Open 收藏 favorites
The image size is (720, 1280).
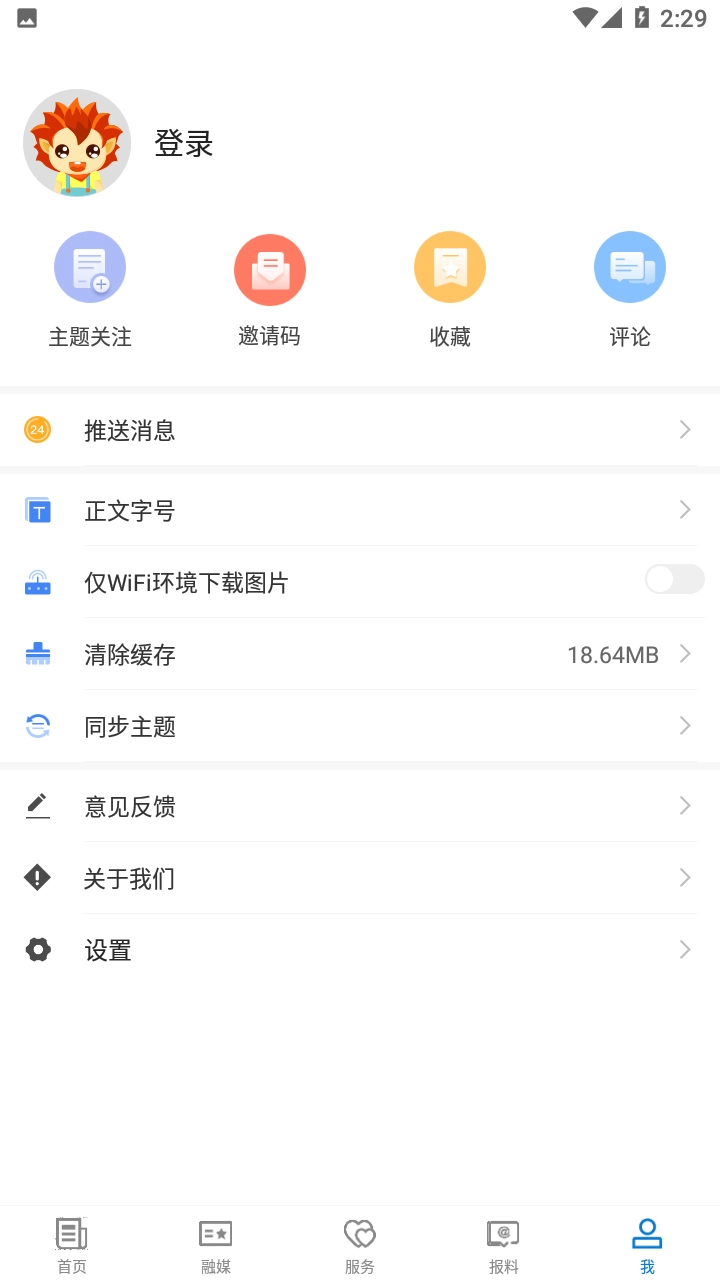(450, 267)
